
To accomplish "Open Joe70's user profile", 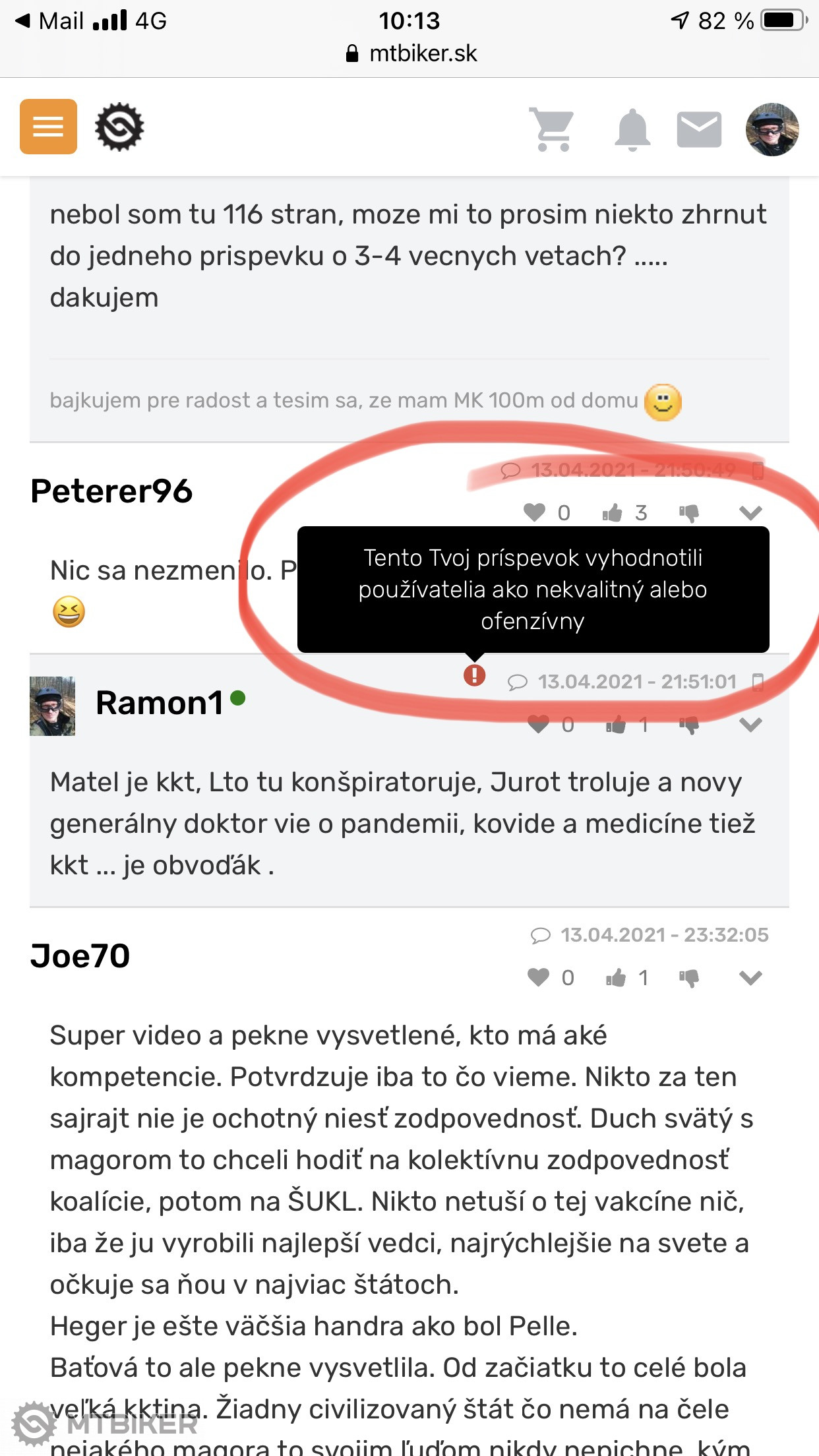I will coord(80,956).
